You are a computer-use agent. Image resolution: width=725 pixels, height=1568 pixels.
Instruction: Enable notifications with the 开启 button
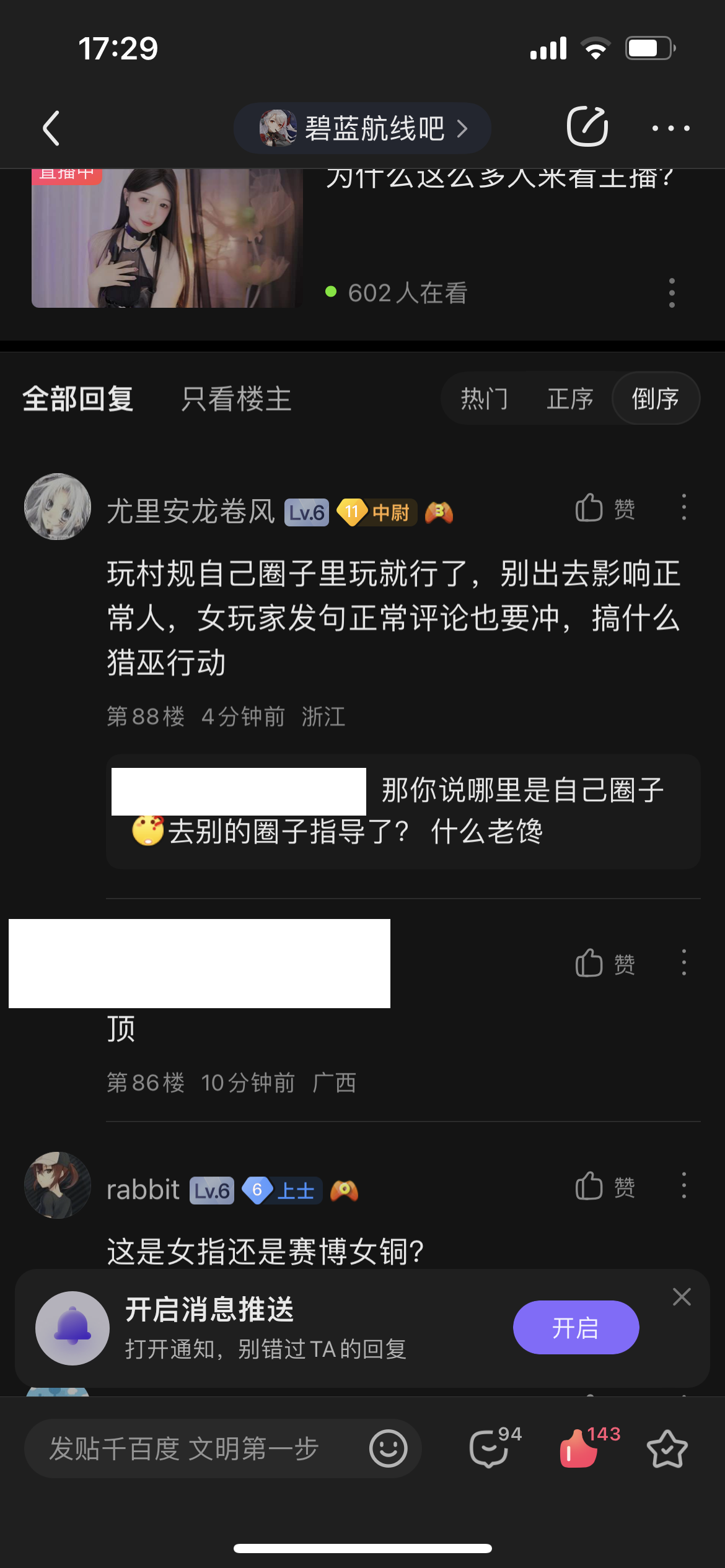pos(576,1328)
